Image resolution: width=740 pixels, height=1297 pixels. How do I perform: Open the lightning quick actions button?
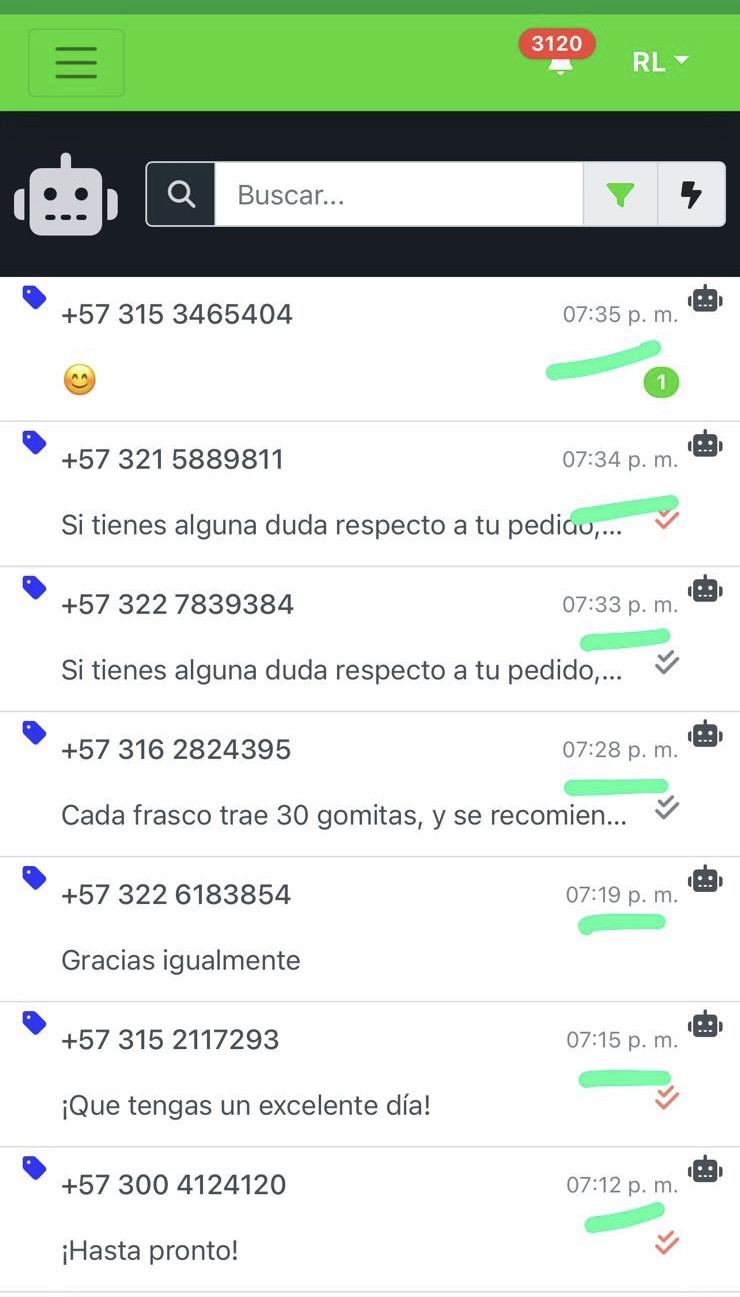pos(691,194)
